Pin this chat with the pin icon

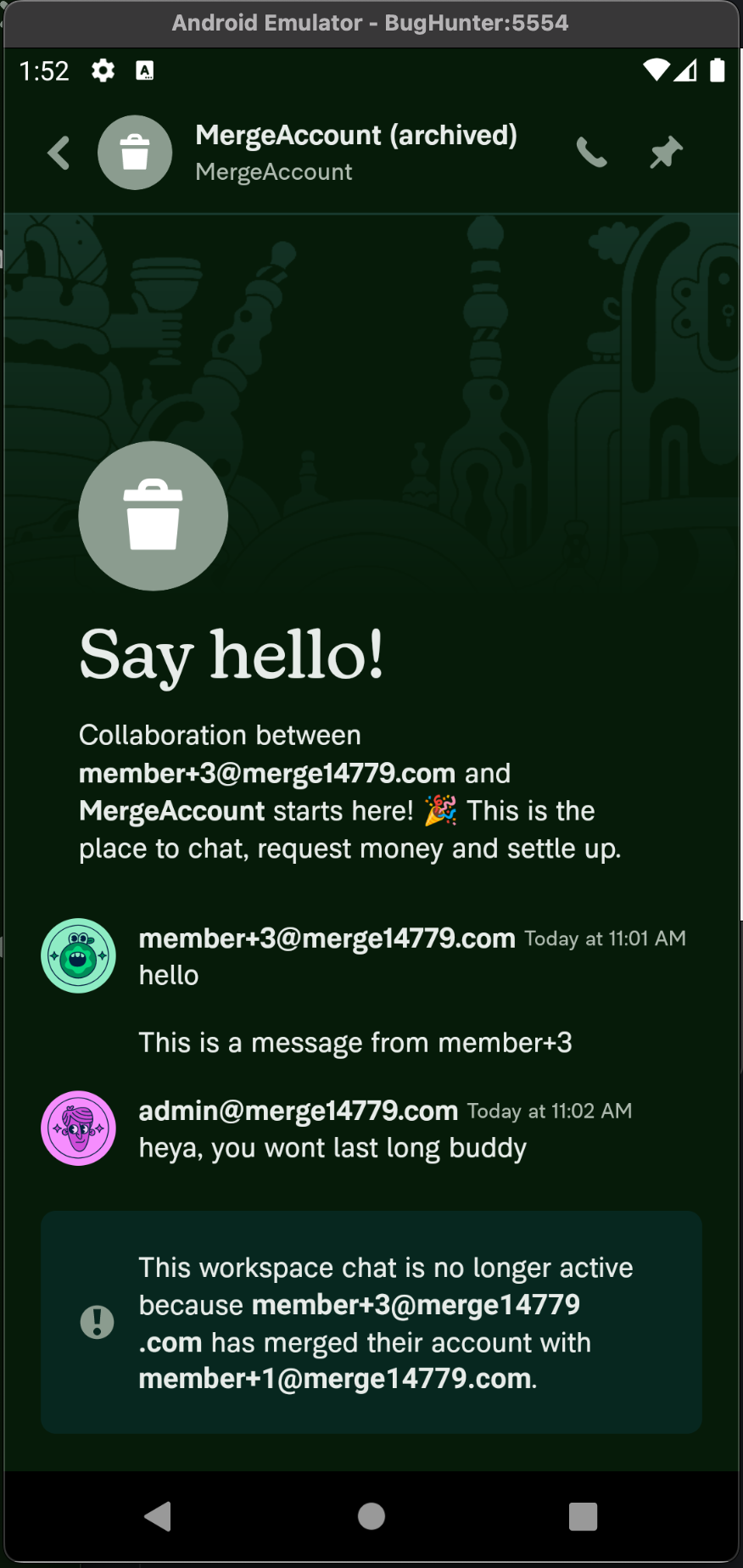[x=666, y=153]
